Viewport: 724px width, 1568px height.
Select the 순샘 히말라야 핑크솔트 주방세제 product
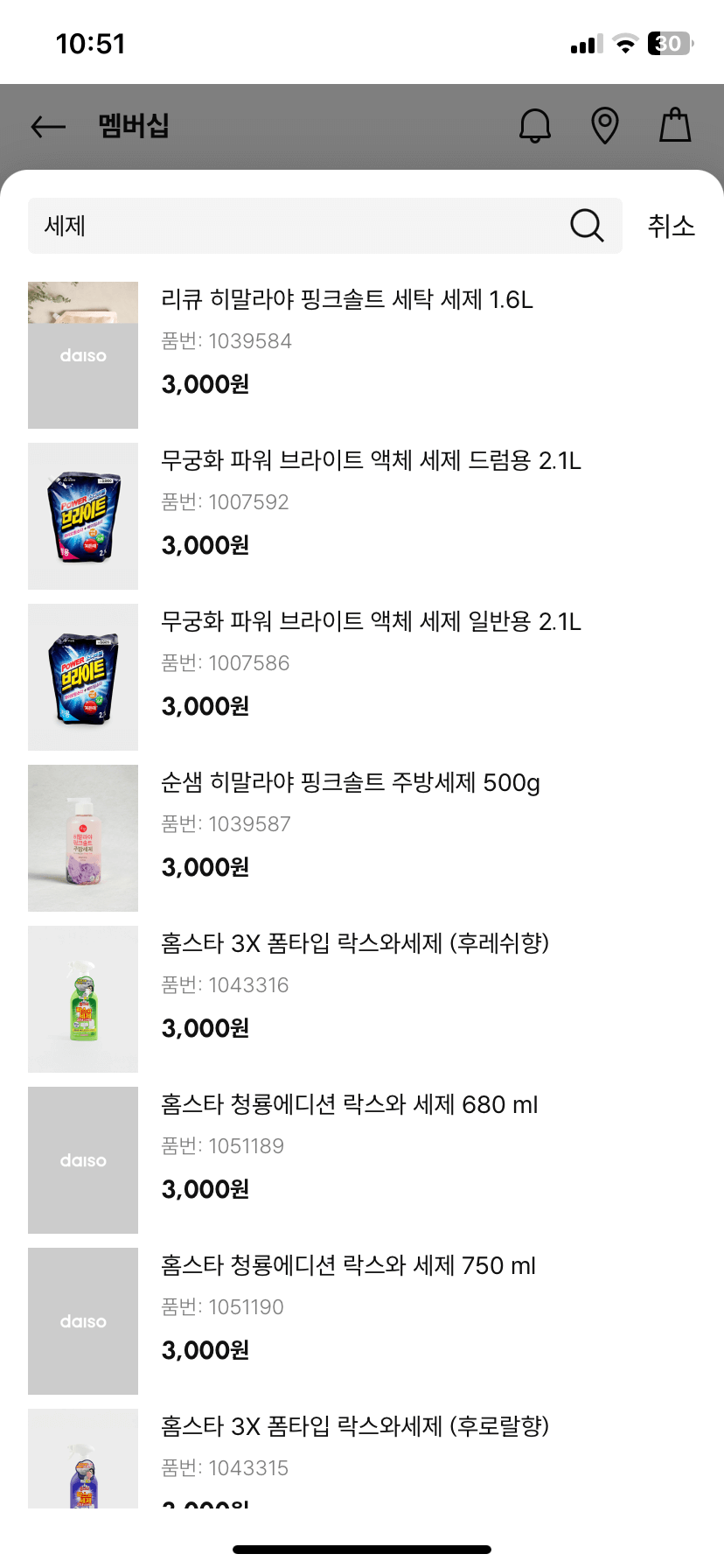pyautogui.click(x=352, y=783)
